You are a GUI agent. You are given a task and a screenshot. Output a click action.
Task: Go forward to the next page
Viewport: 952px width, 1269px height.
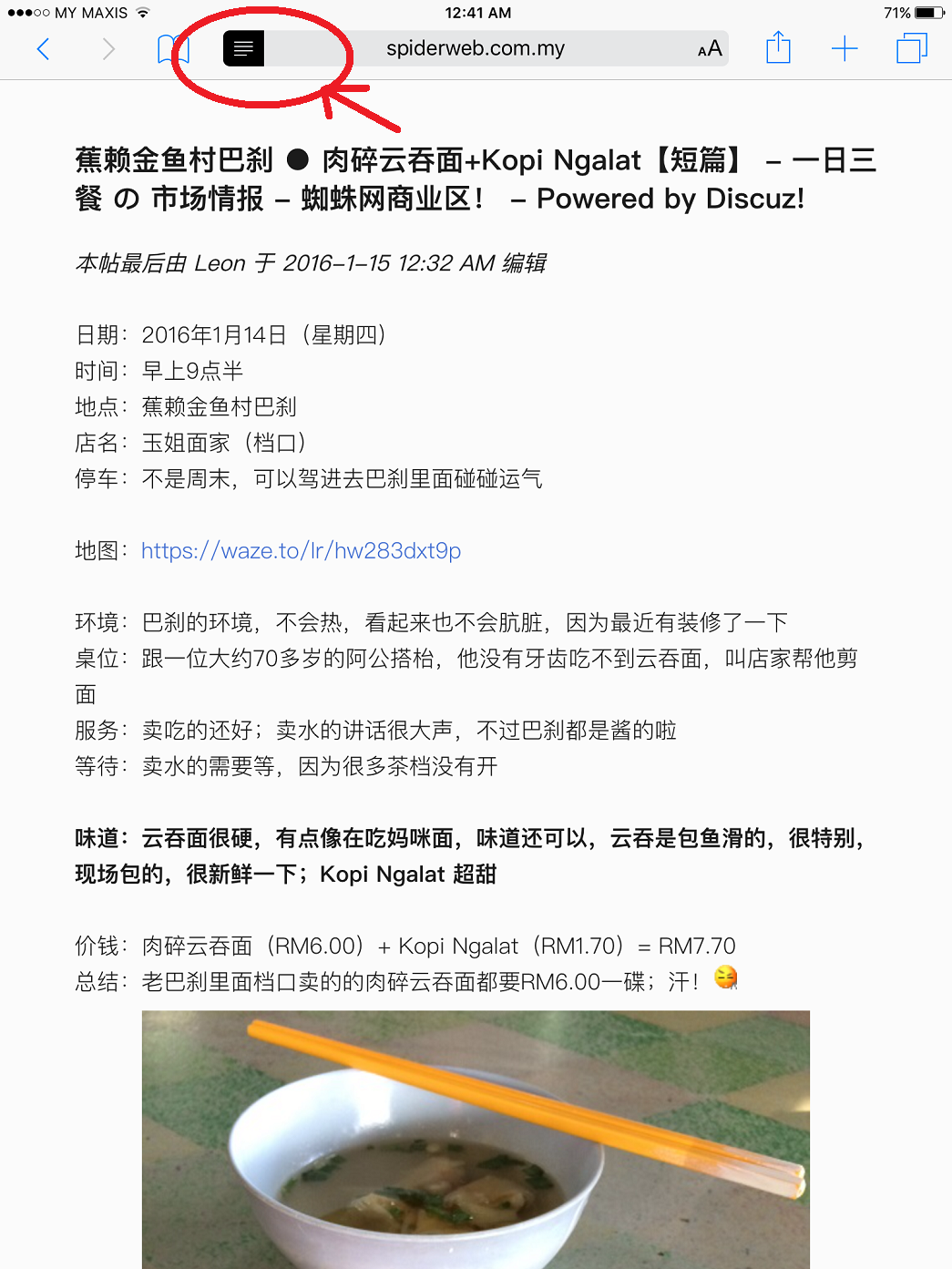point(108,49)
